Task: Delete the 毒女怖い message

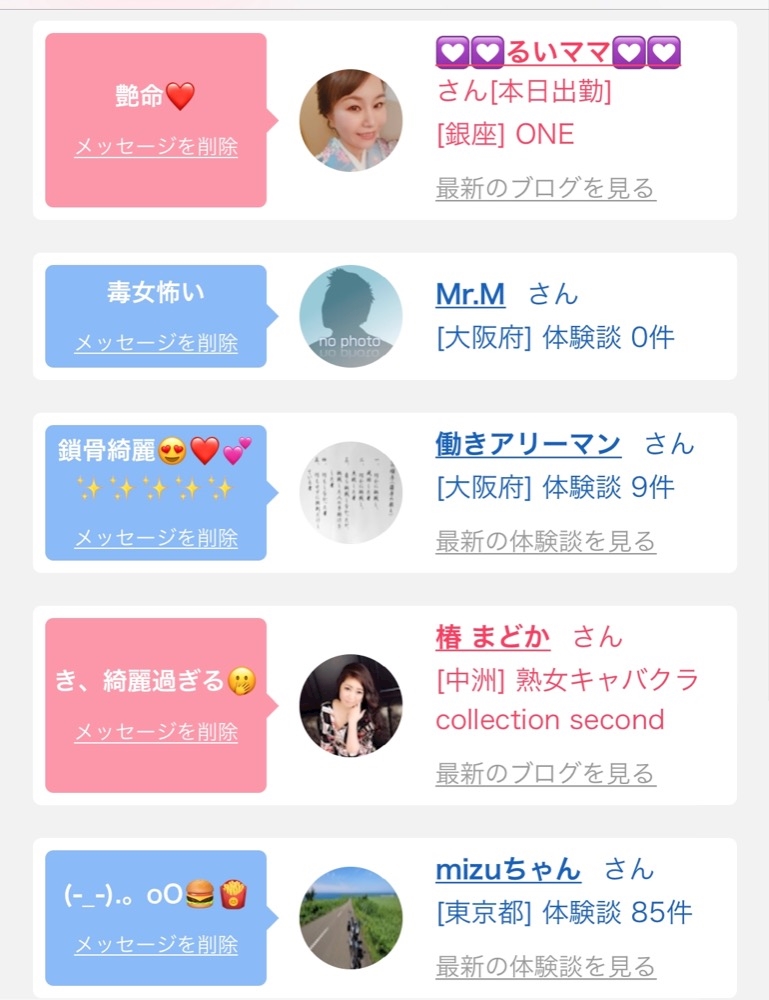Action: (156, 343)
